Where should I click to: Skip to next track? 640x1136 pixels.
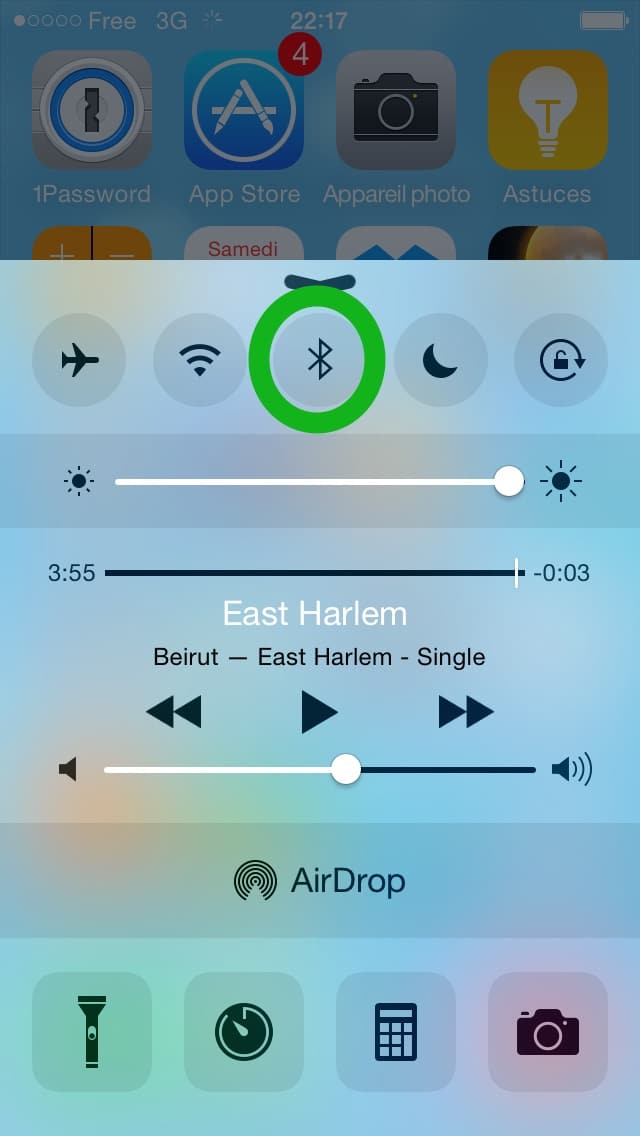pos(466,712)
